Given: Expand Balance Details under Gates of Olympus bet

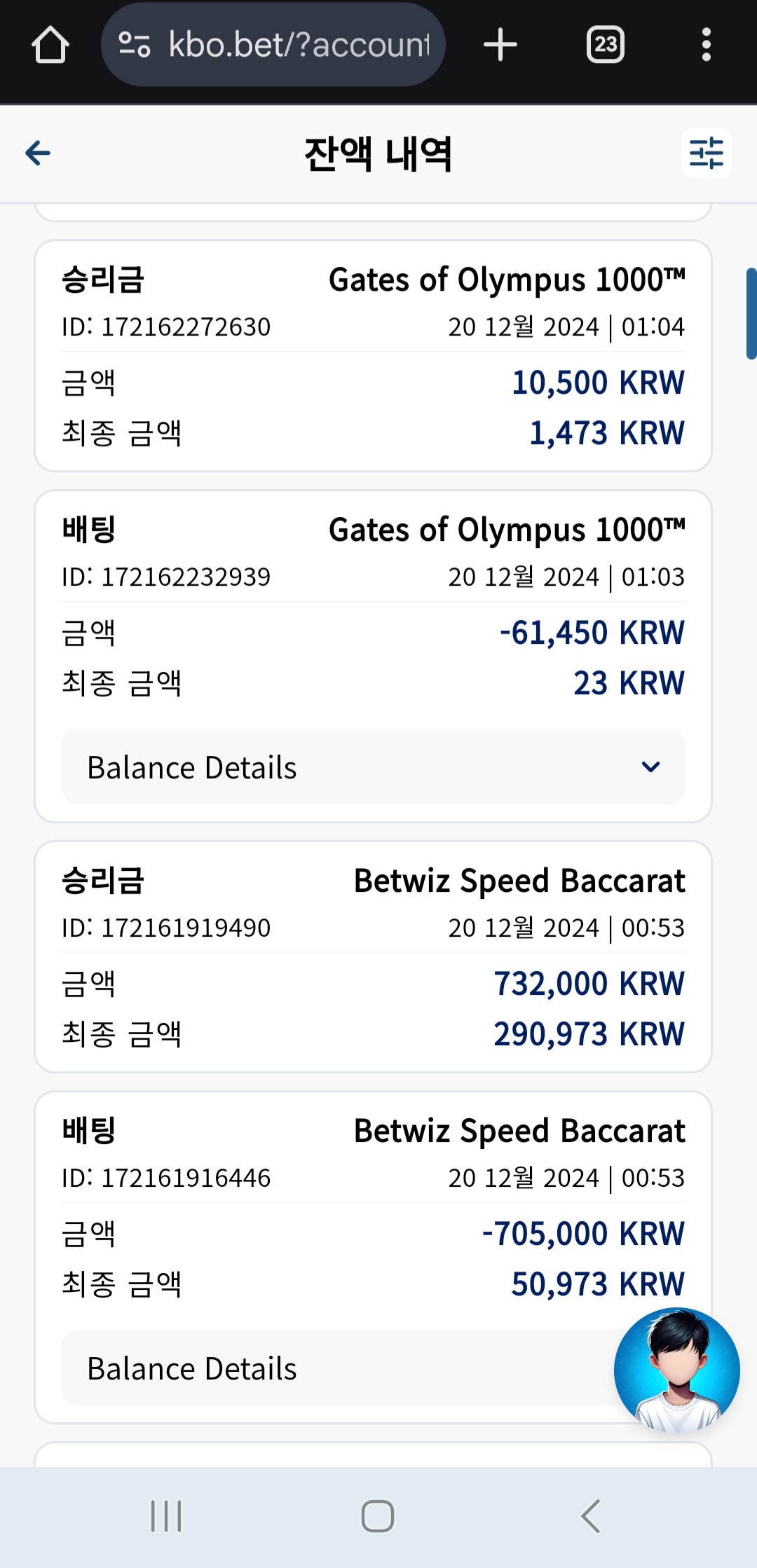Looking at the screenshot, I should (373, 767).
